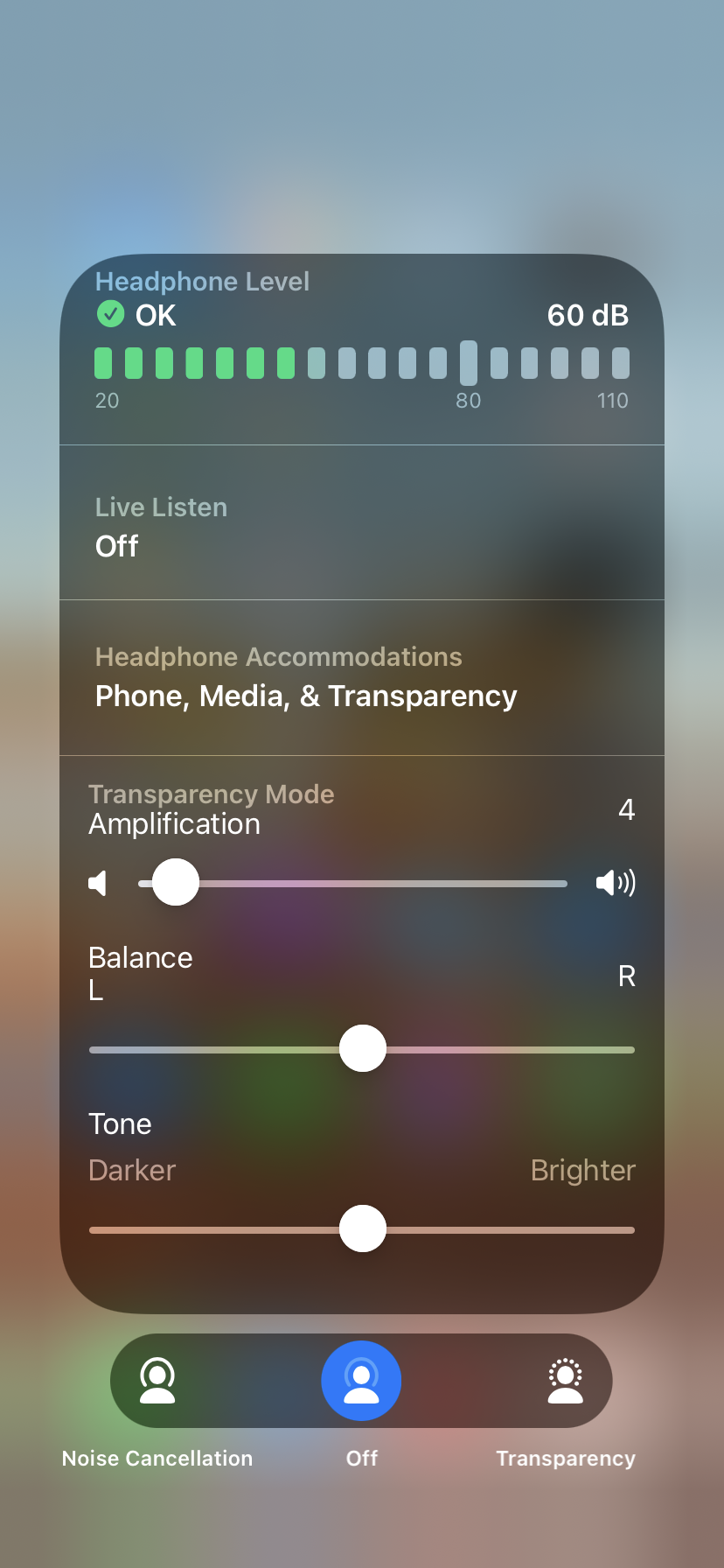The image size is (724, 1568).
Task: Open Headphone Accommodations settings
Action: point(361,677)
